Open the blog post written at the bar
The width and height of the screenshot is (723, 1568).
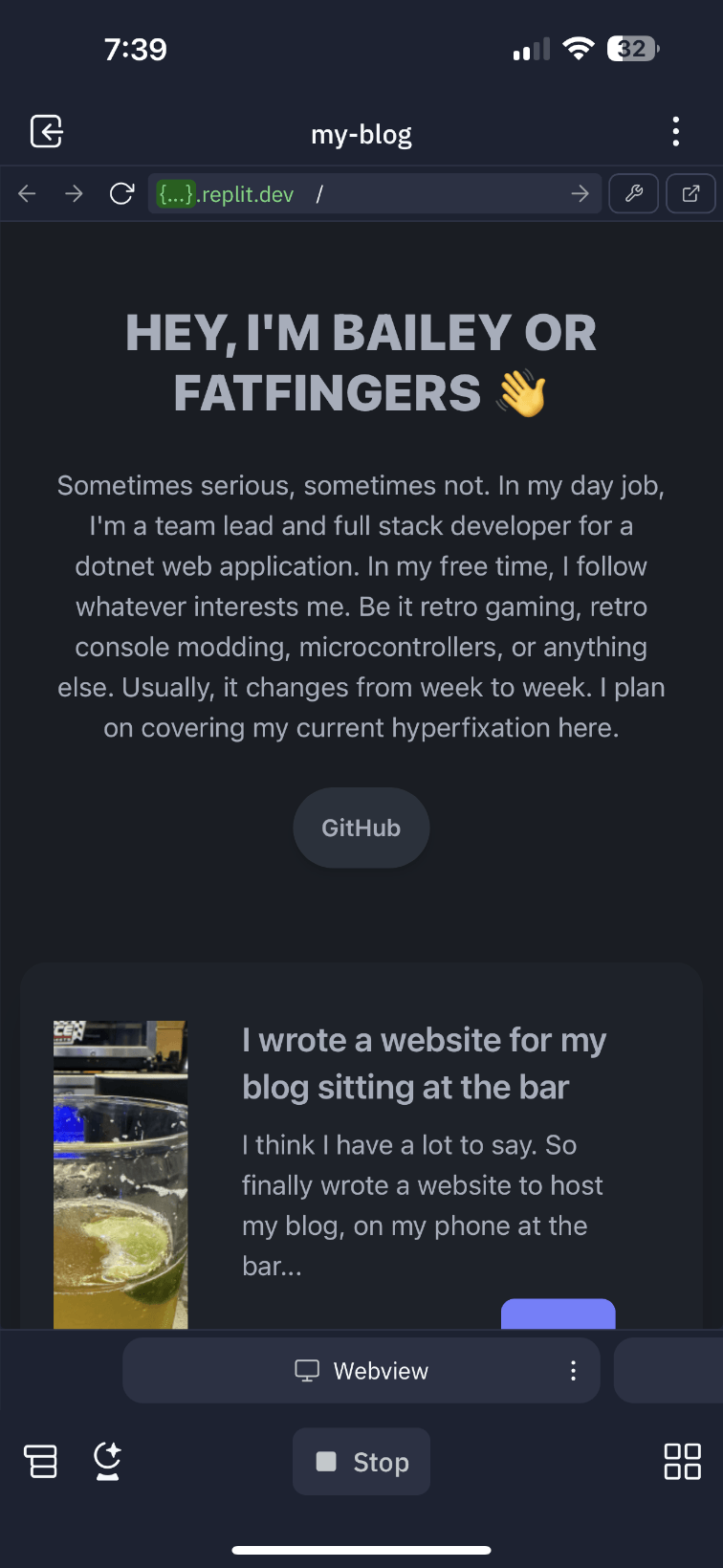(424, 1063)
